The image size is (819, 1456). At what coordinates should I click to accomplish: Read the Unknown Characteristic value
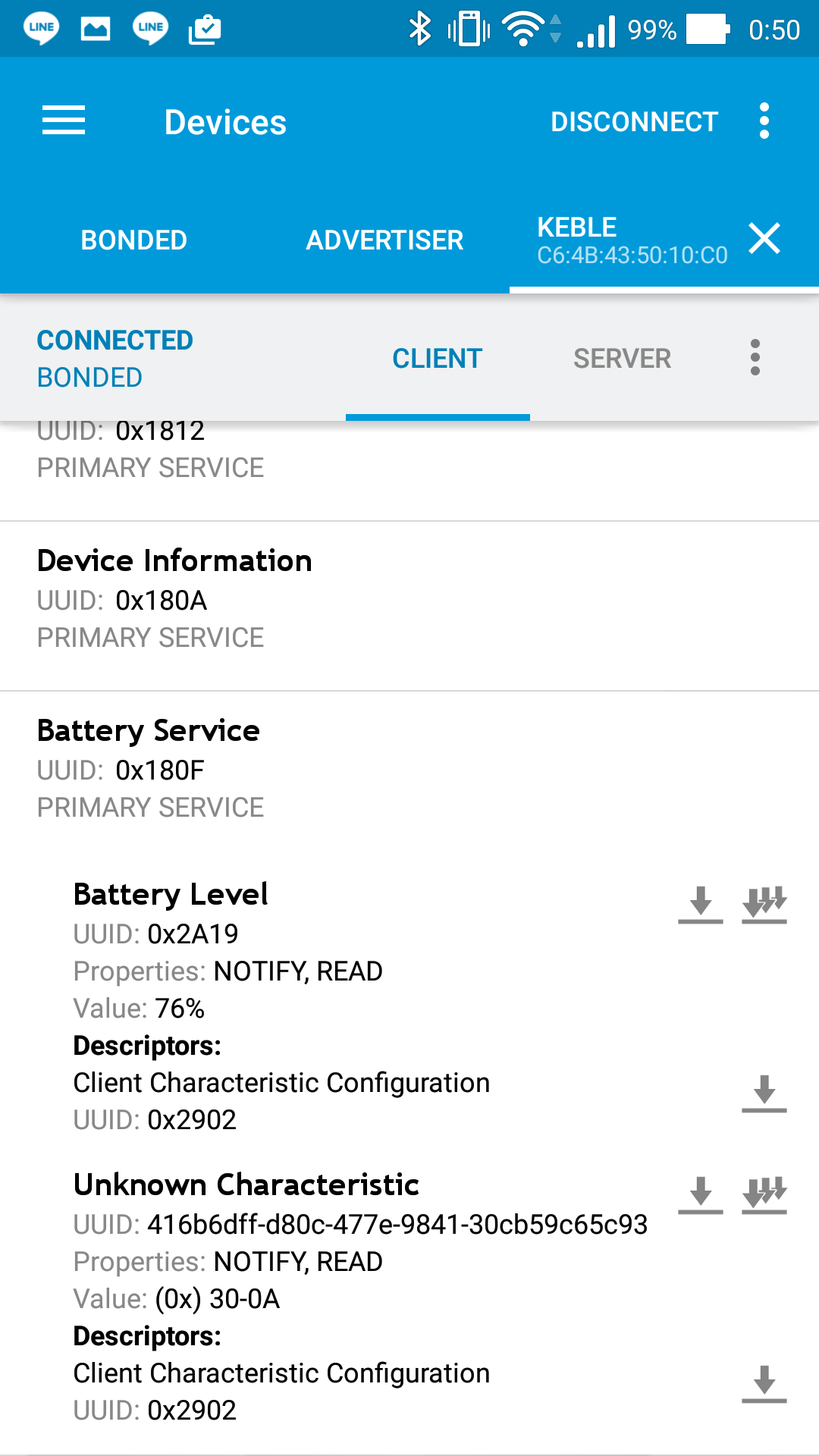[700, 1194]
